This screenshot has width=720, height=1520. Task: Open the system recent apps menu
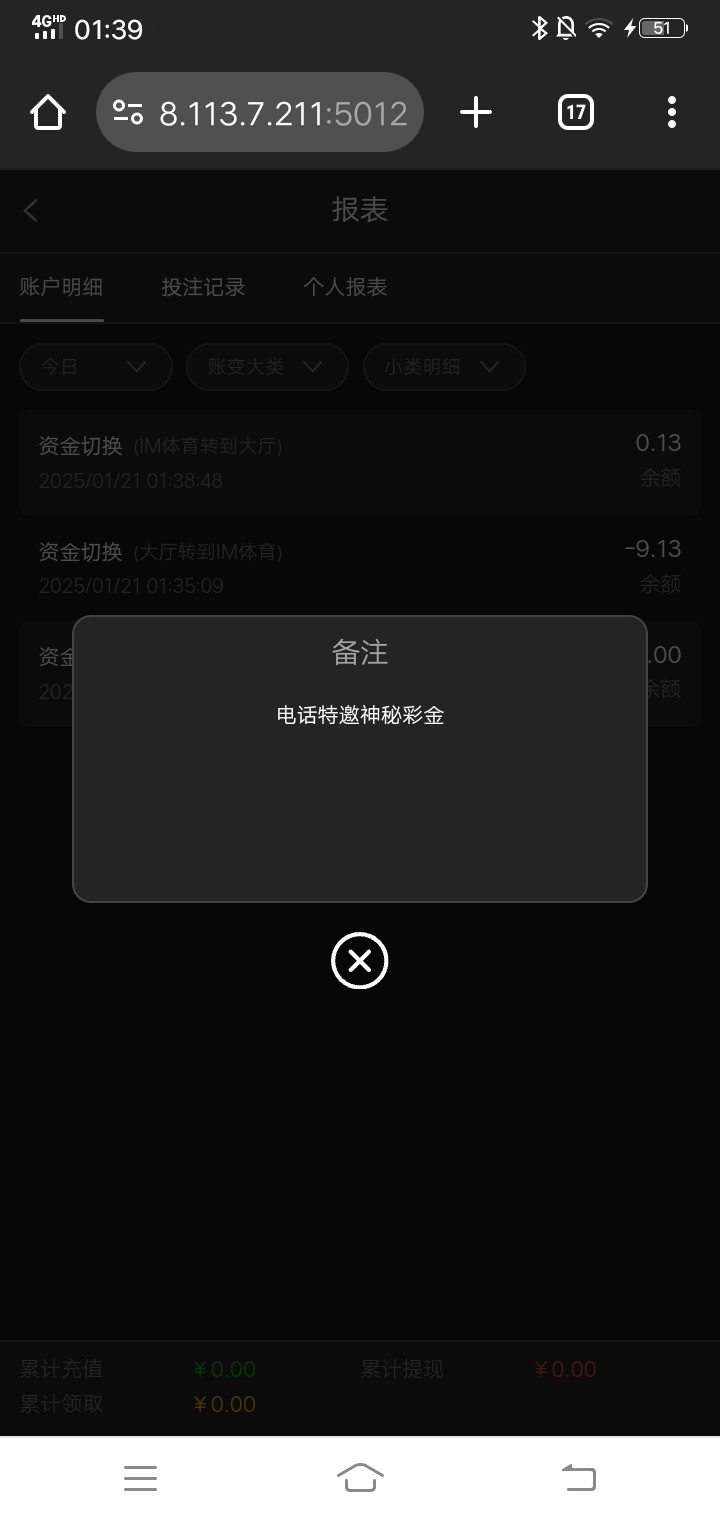click(140, 1477)
